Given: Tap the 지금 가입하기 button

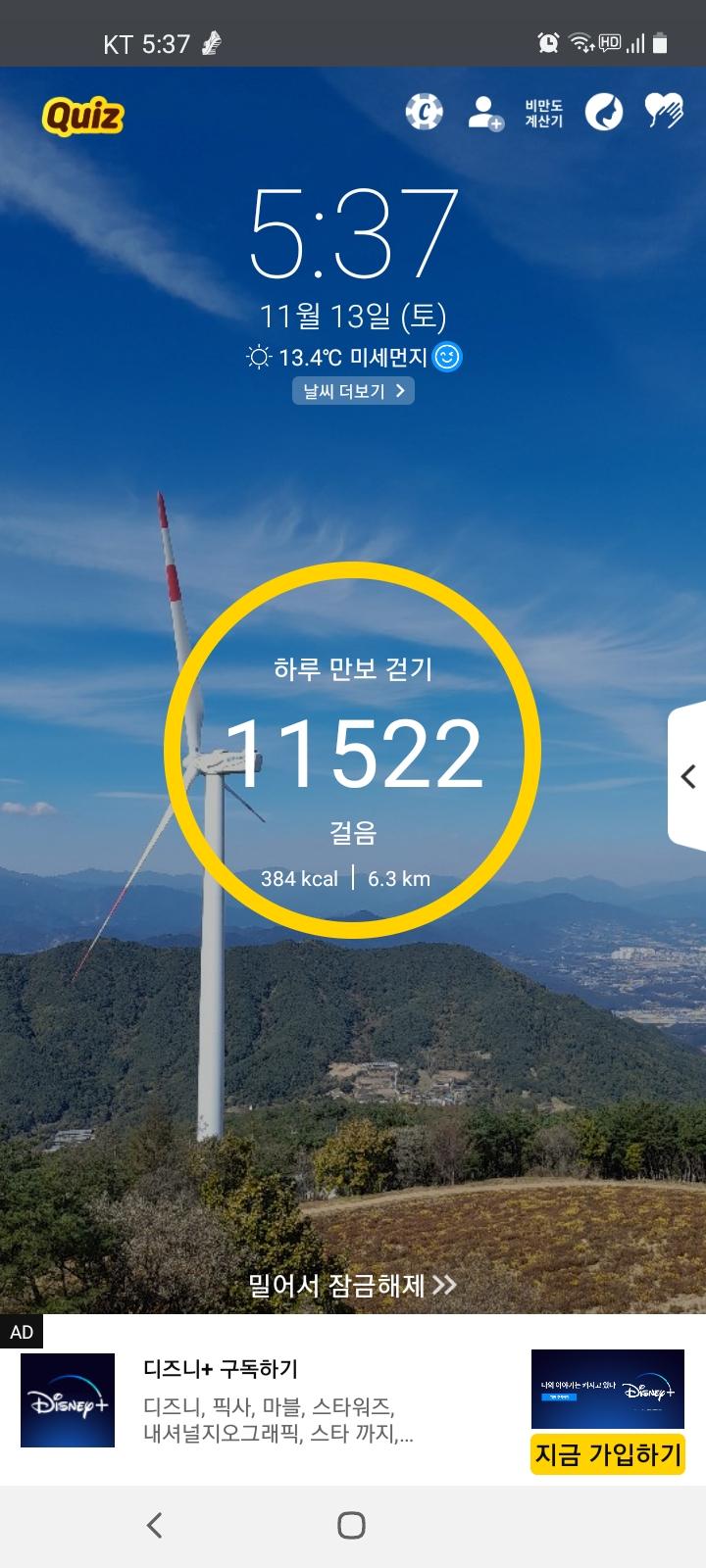Looking at the screenshot, I should click(608, 1455).
